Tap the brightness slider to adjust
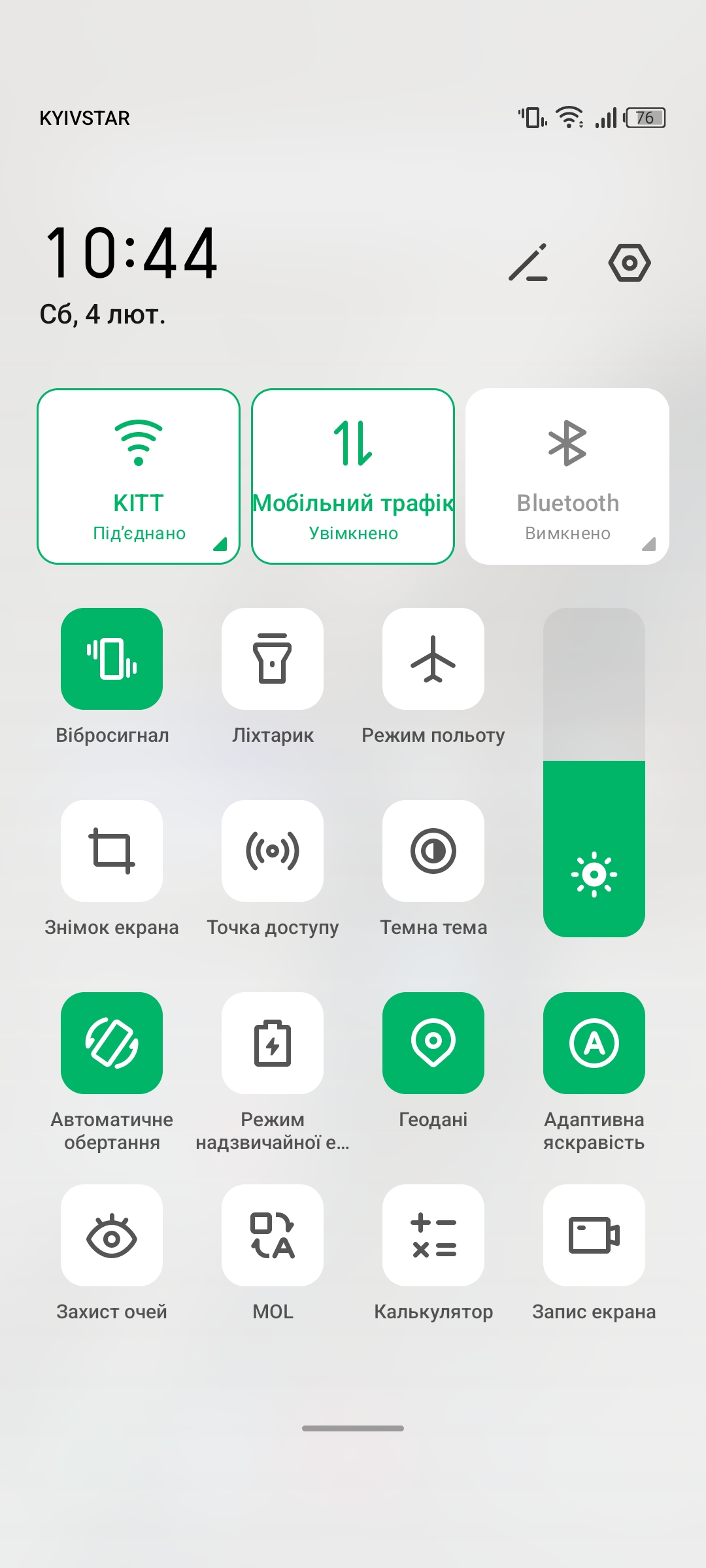Viewport: 706px width, 1568px height. tap(594, 773)
